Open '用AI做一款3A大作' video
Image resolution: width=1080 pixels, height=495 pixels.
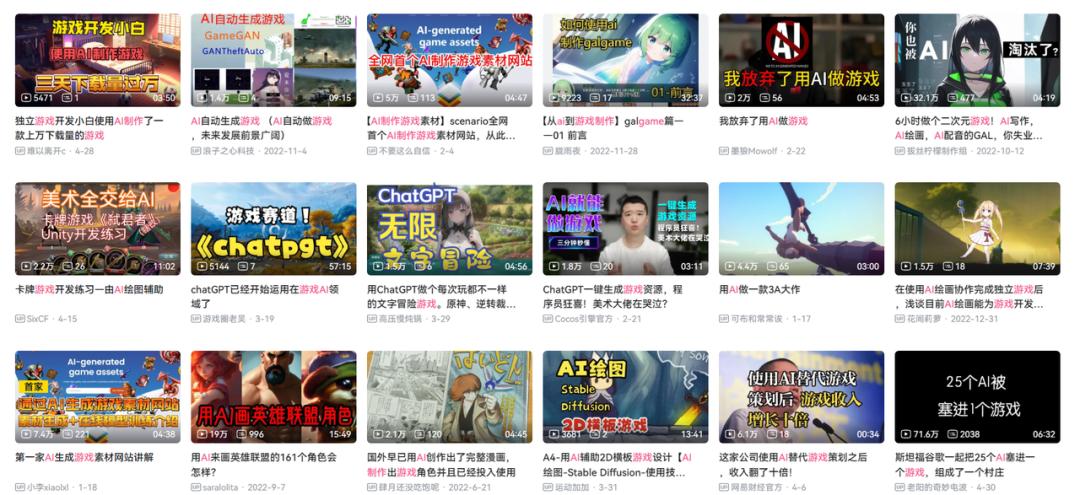(800, 229)
